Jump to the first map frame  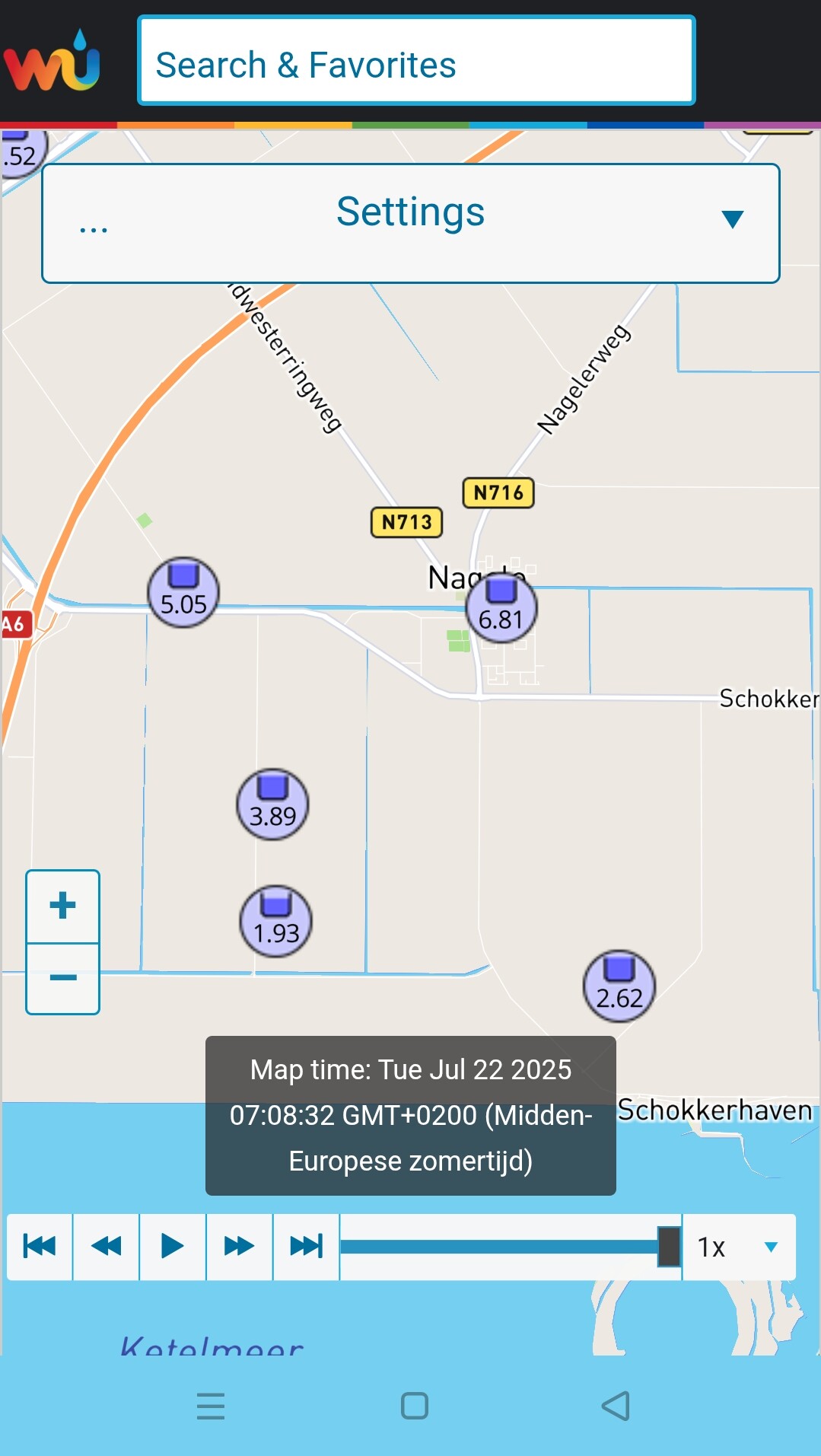(x=40, y=1246)
